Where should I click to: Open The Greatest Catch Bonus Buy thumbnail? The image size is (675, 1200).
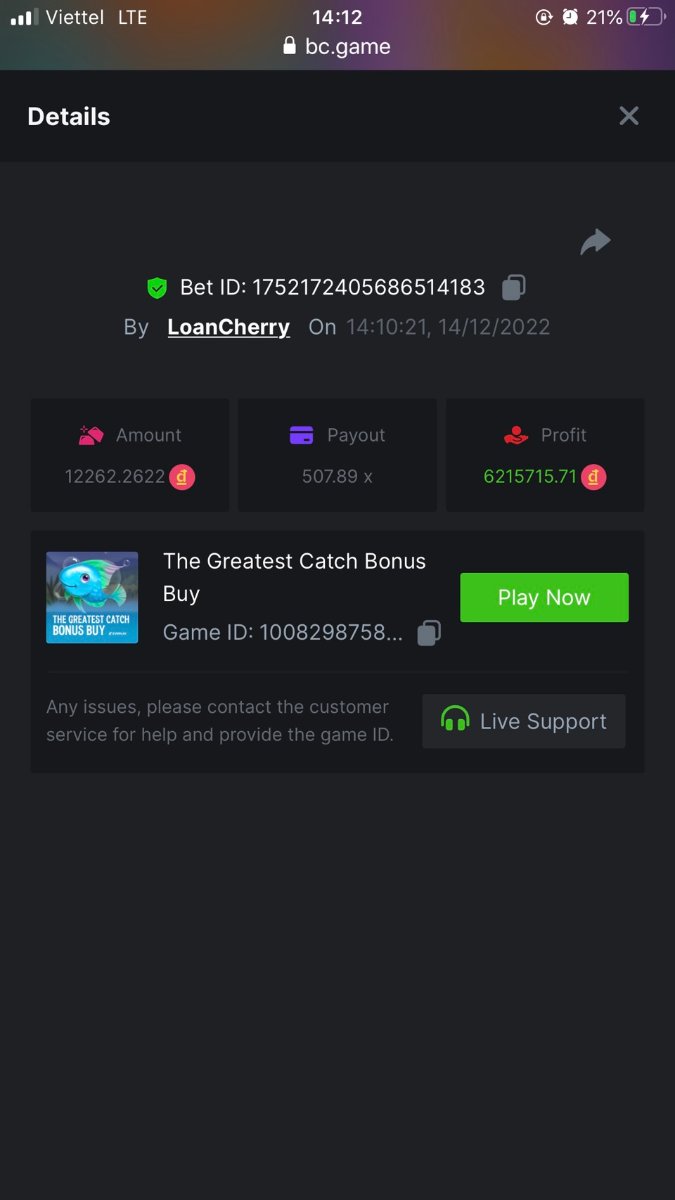[x=92, y=597]
